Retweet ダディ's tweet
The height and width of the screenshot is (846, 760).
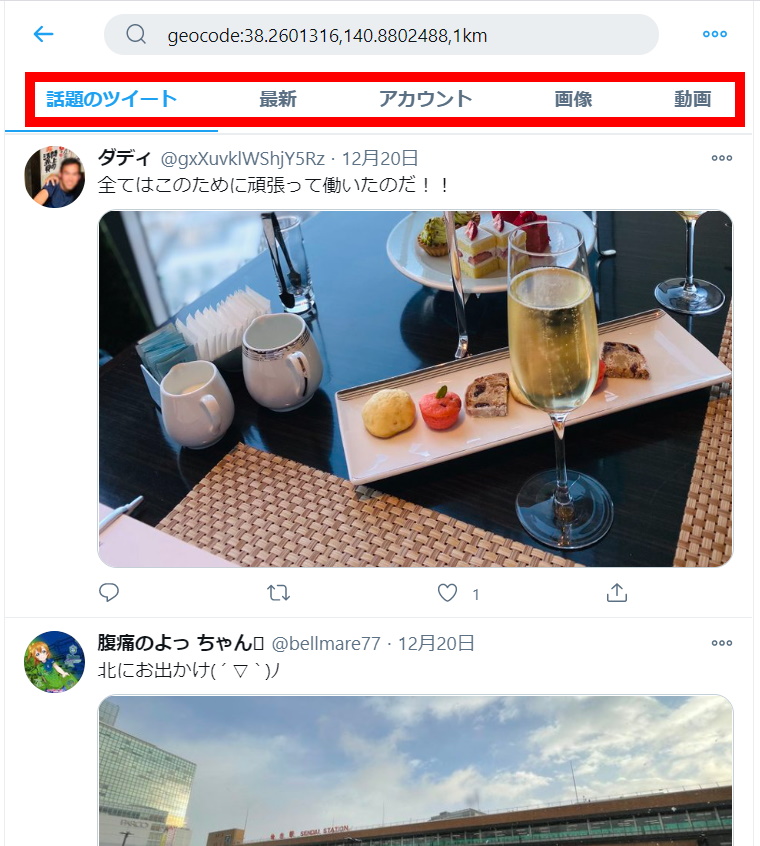pos(278,593)
